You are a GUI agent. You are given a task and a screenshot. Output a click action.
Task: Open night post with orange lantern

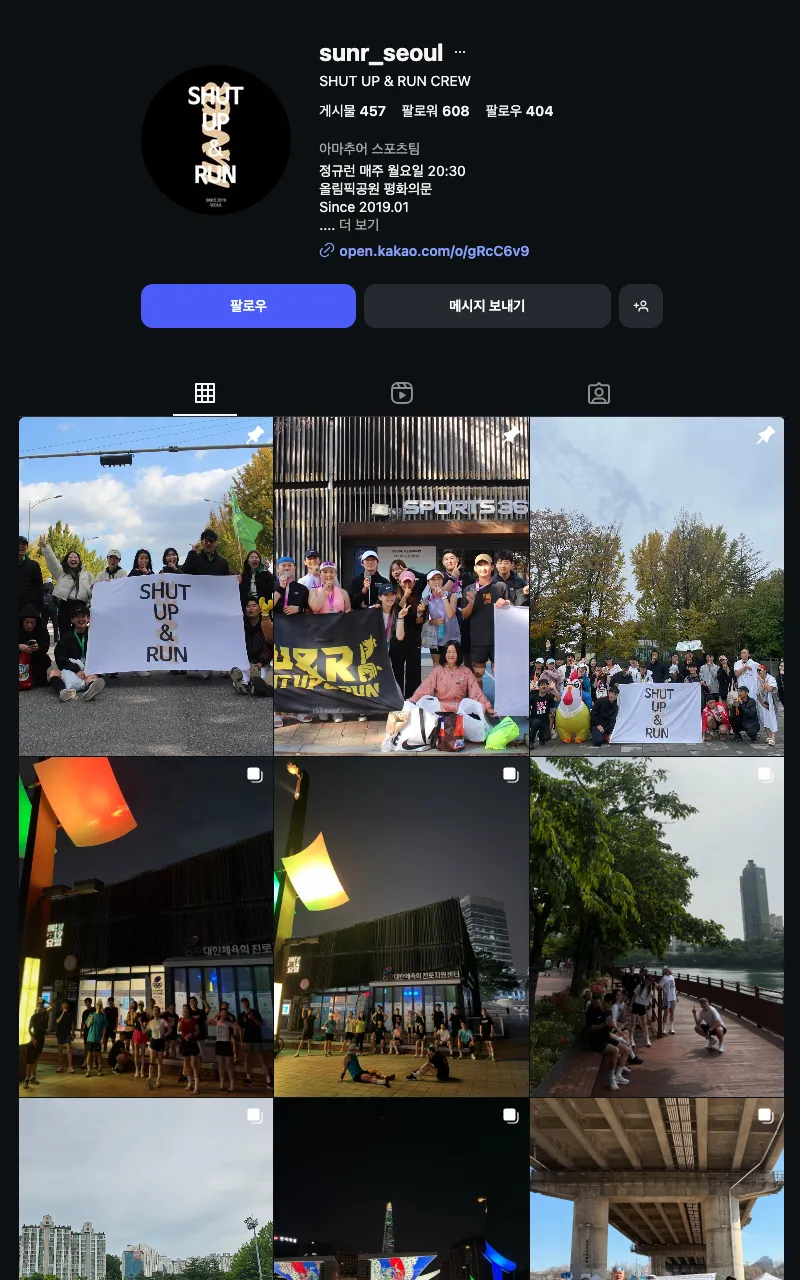pos(146,927)
